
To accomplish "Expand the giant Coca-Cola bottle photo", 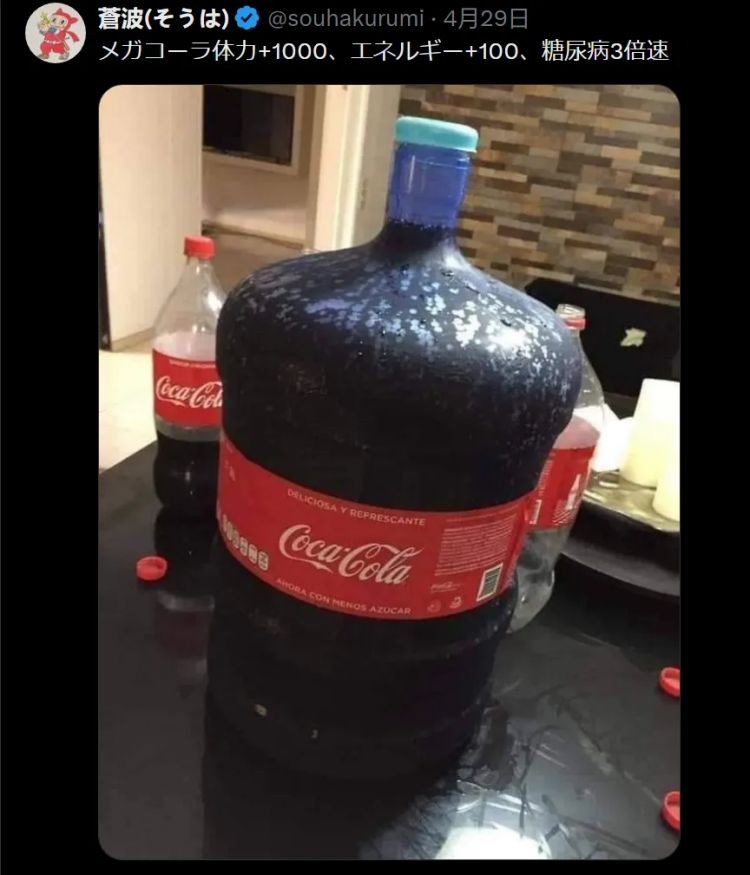I will (389, 472).
